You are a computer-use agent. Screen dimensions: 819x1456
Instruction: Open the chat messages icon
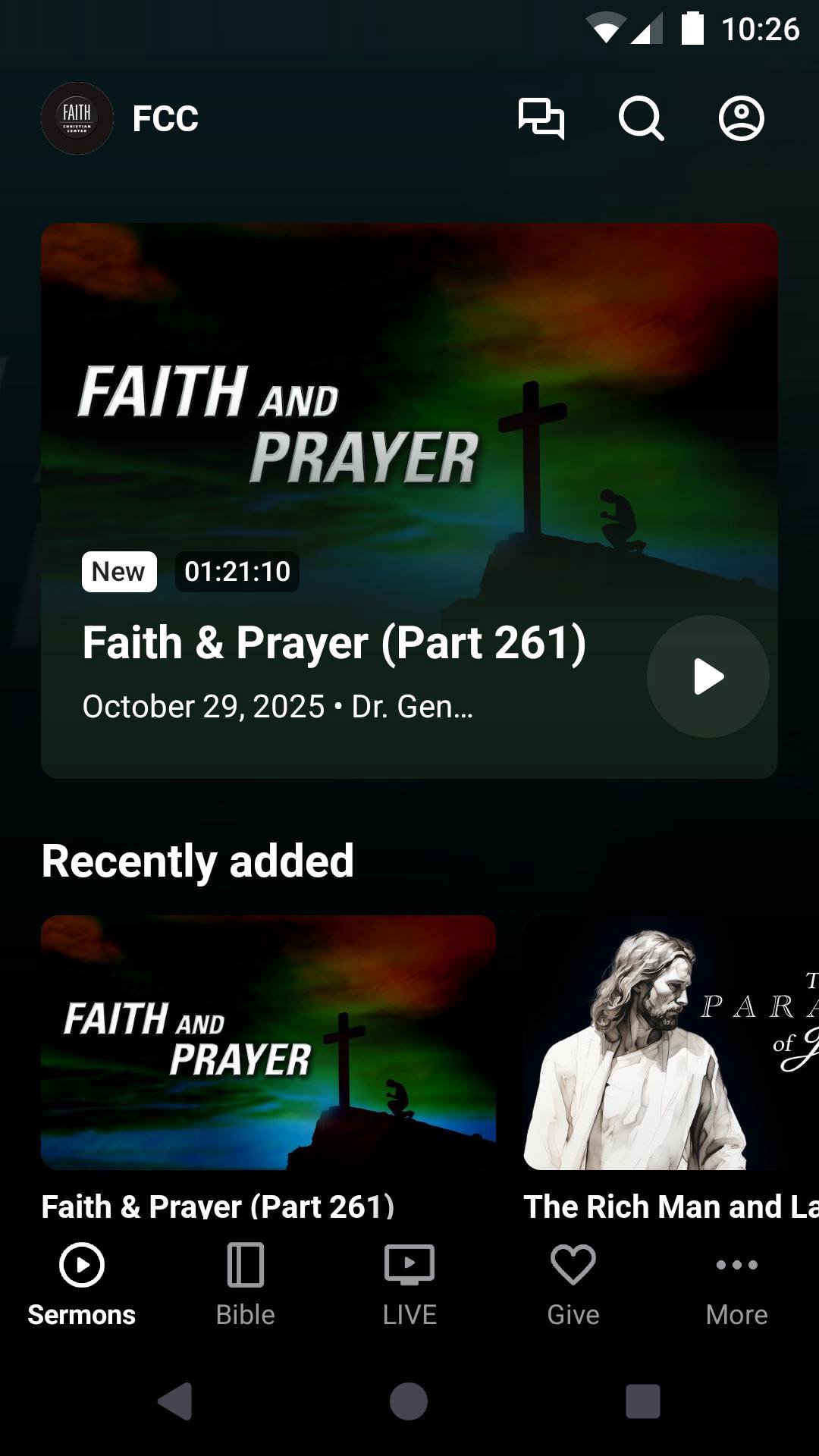coord(541,118)
